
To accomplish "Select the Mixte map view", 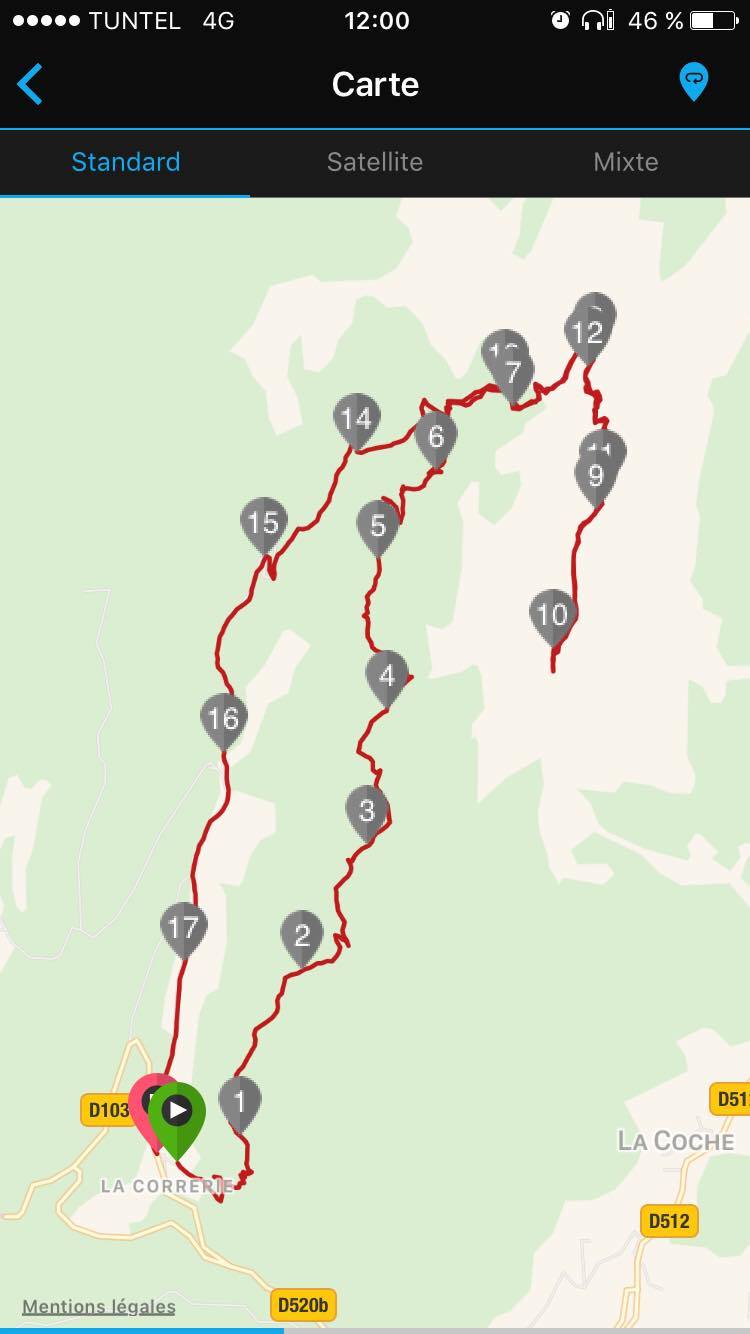I will pyautogui.click(x=625, y=162).
